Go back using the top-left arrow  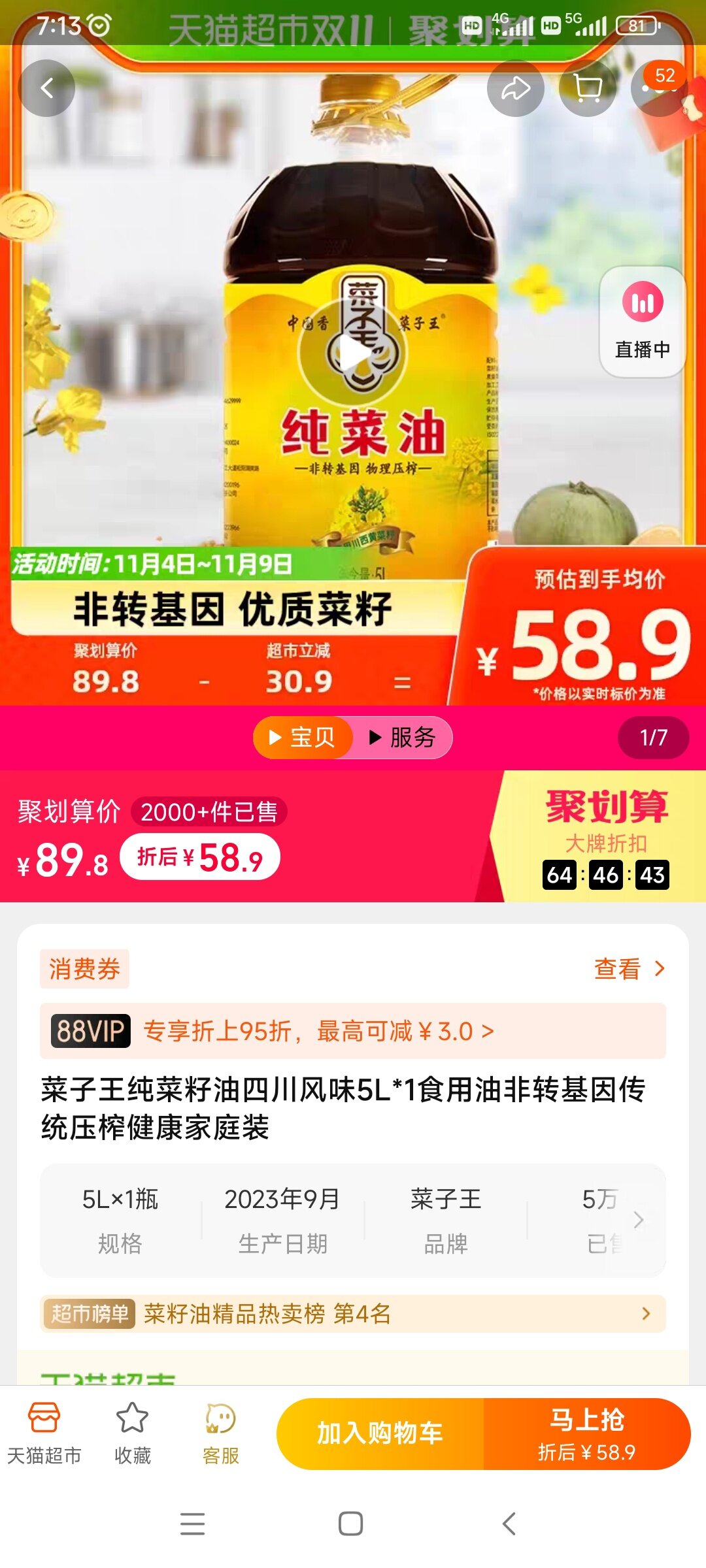click(46, 88)
